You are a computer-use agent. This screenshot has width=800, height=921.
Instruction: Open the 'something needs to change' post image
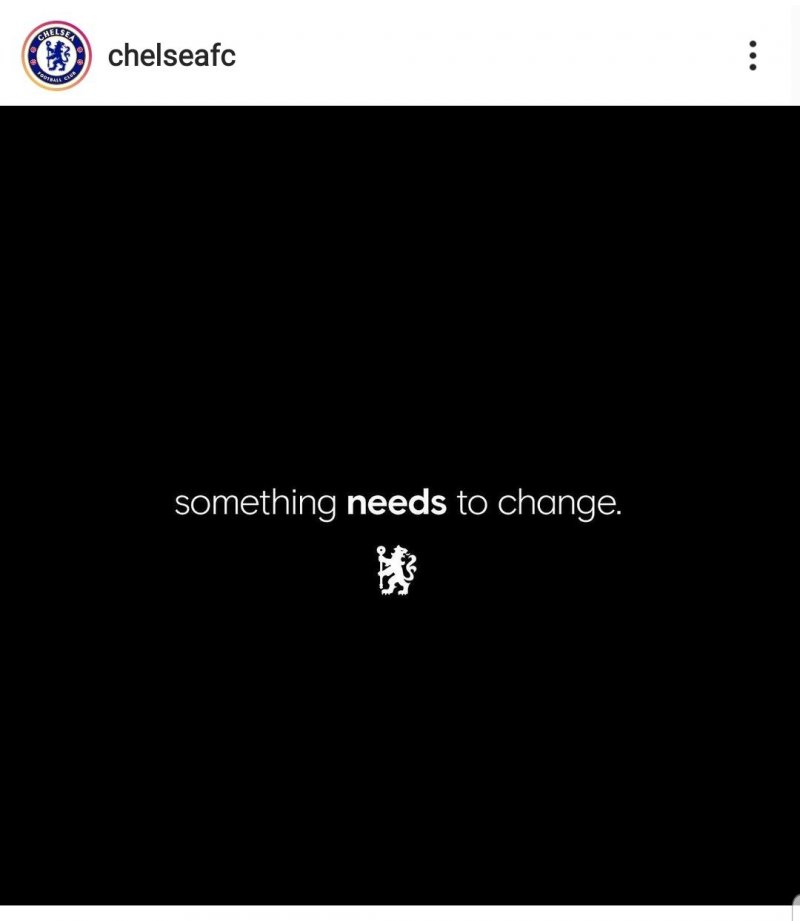tap(398, 505)
